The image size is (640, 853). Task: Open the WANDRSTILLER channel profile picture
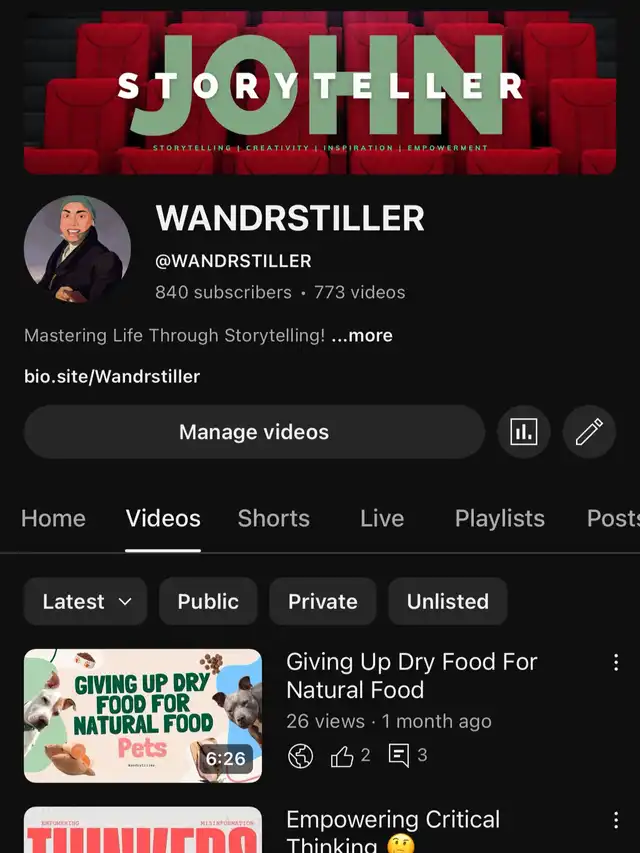pyautogui.click(x=77, y=249)
